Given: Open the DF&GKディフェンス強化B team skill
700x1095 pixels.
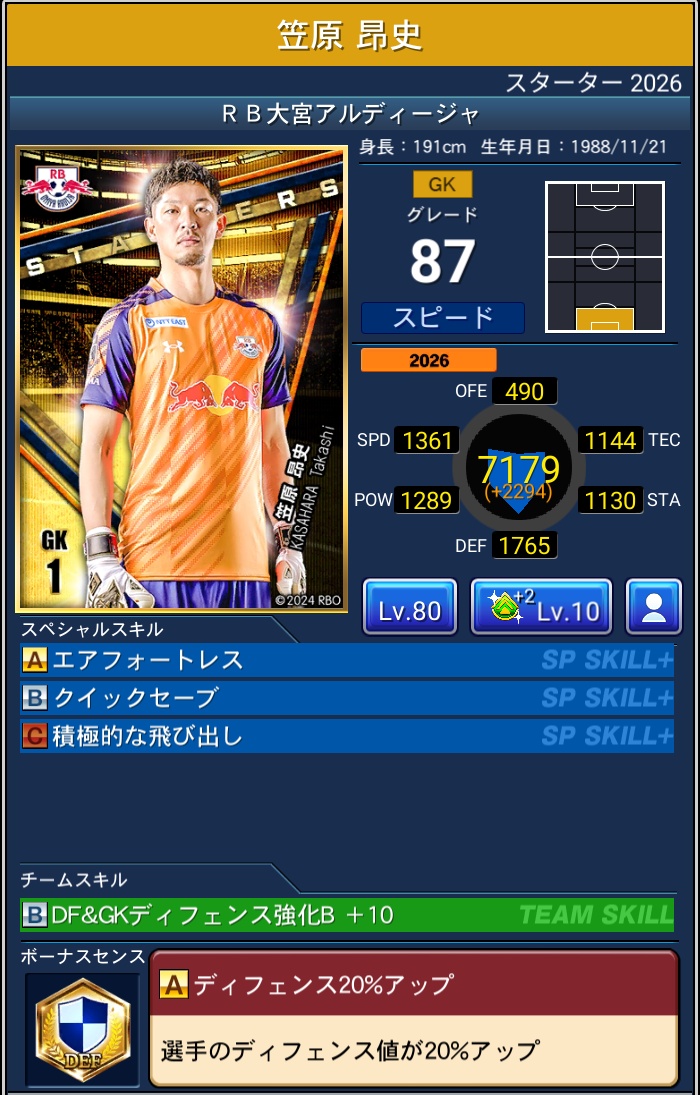Looking at the screenshot, I should [347, 914].
